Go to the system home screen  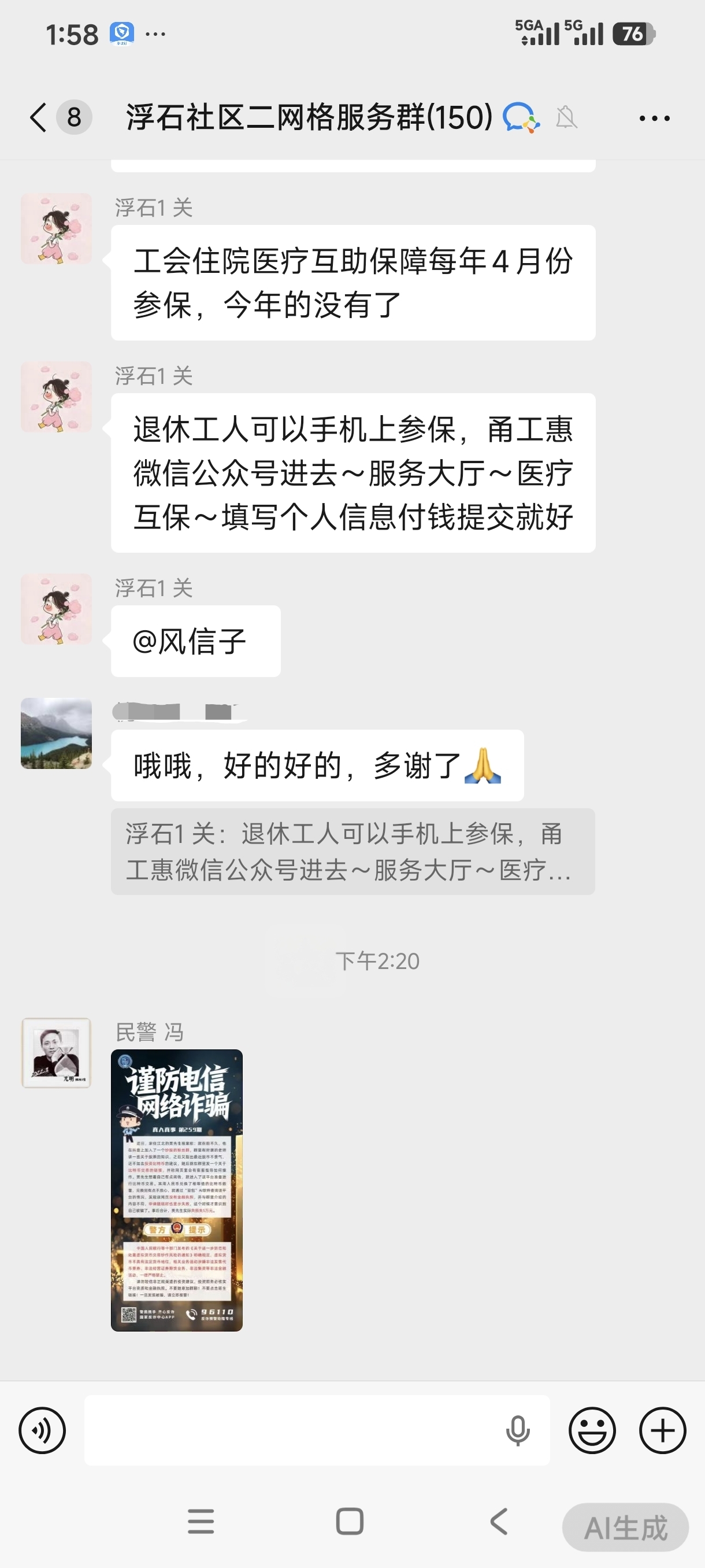click(350, 1521)
